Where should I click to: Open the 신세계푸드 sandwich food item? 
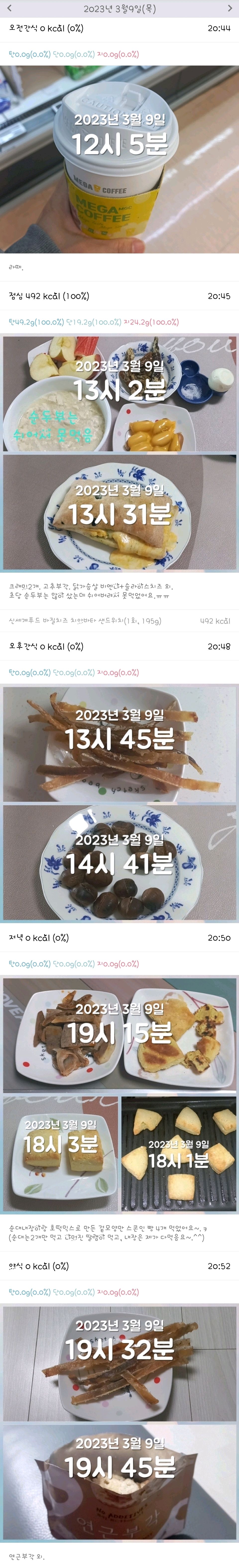[119, 621]
